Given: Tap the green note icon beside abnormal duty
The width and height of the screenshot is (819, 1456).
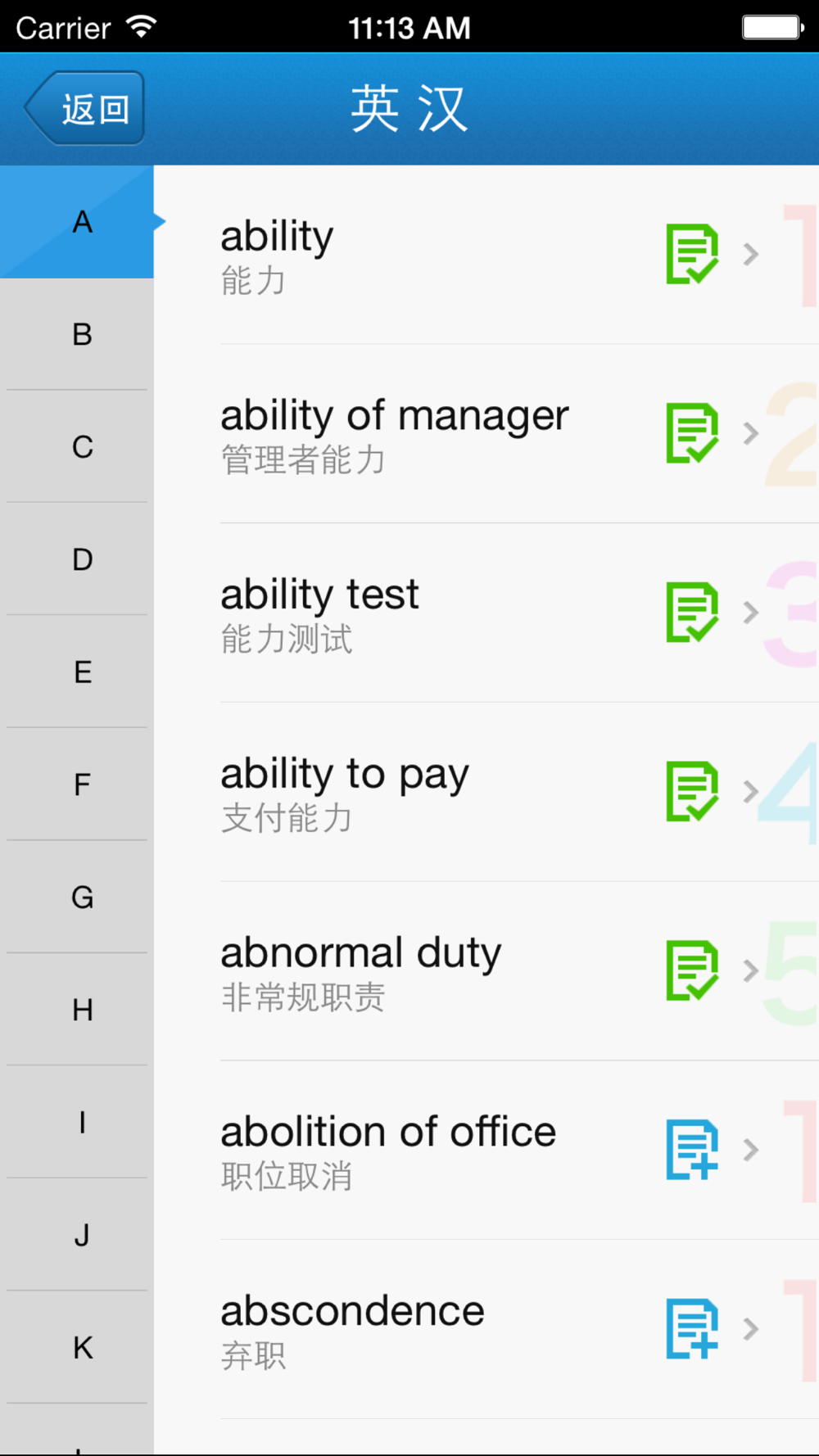Looking at the screenshot, I should 692,970.
